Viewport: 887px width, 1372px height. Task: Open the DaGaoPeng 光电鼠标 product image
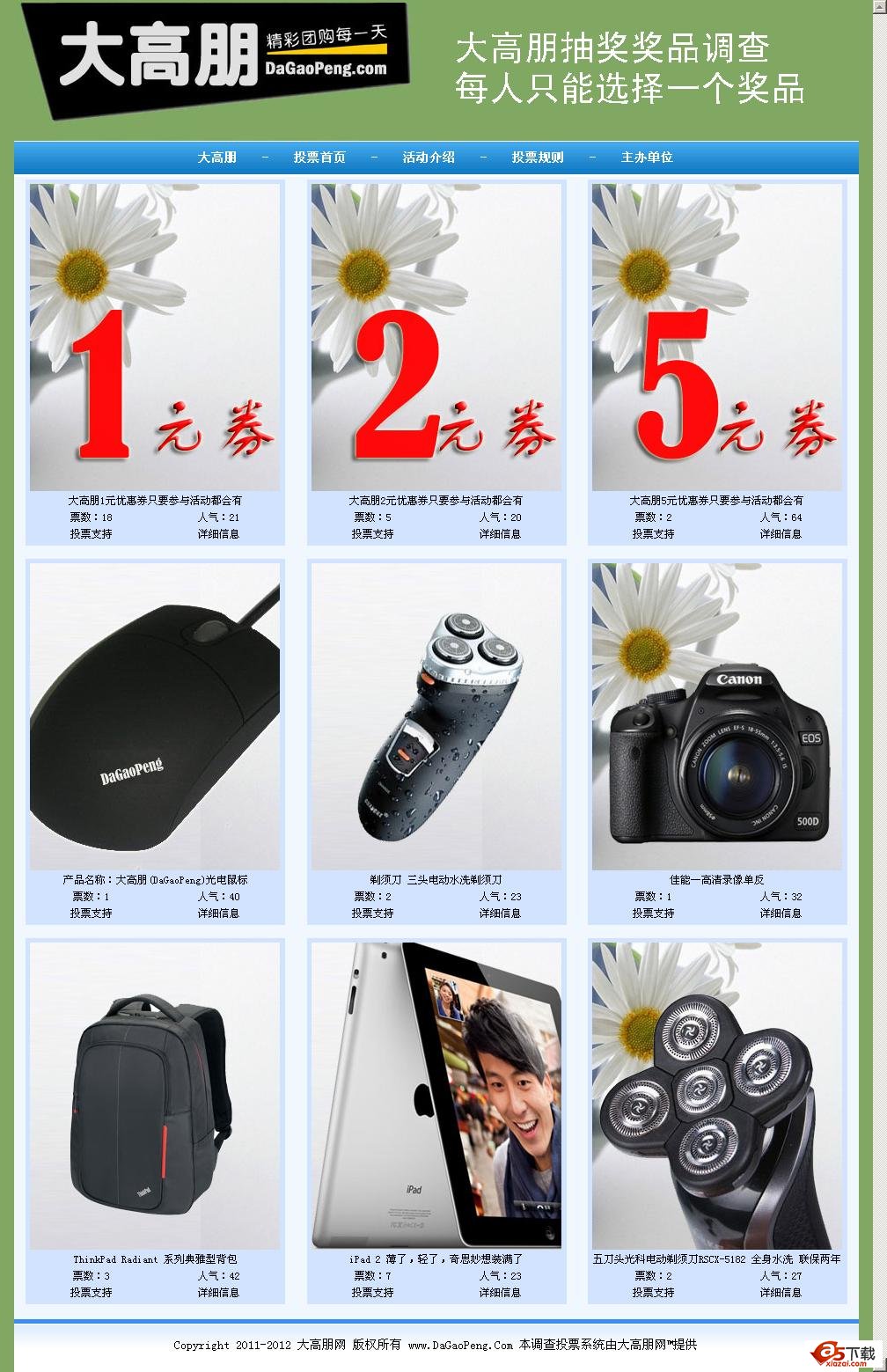click(155, 716)
